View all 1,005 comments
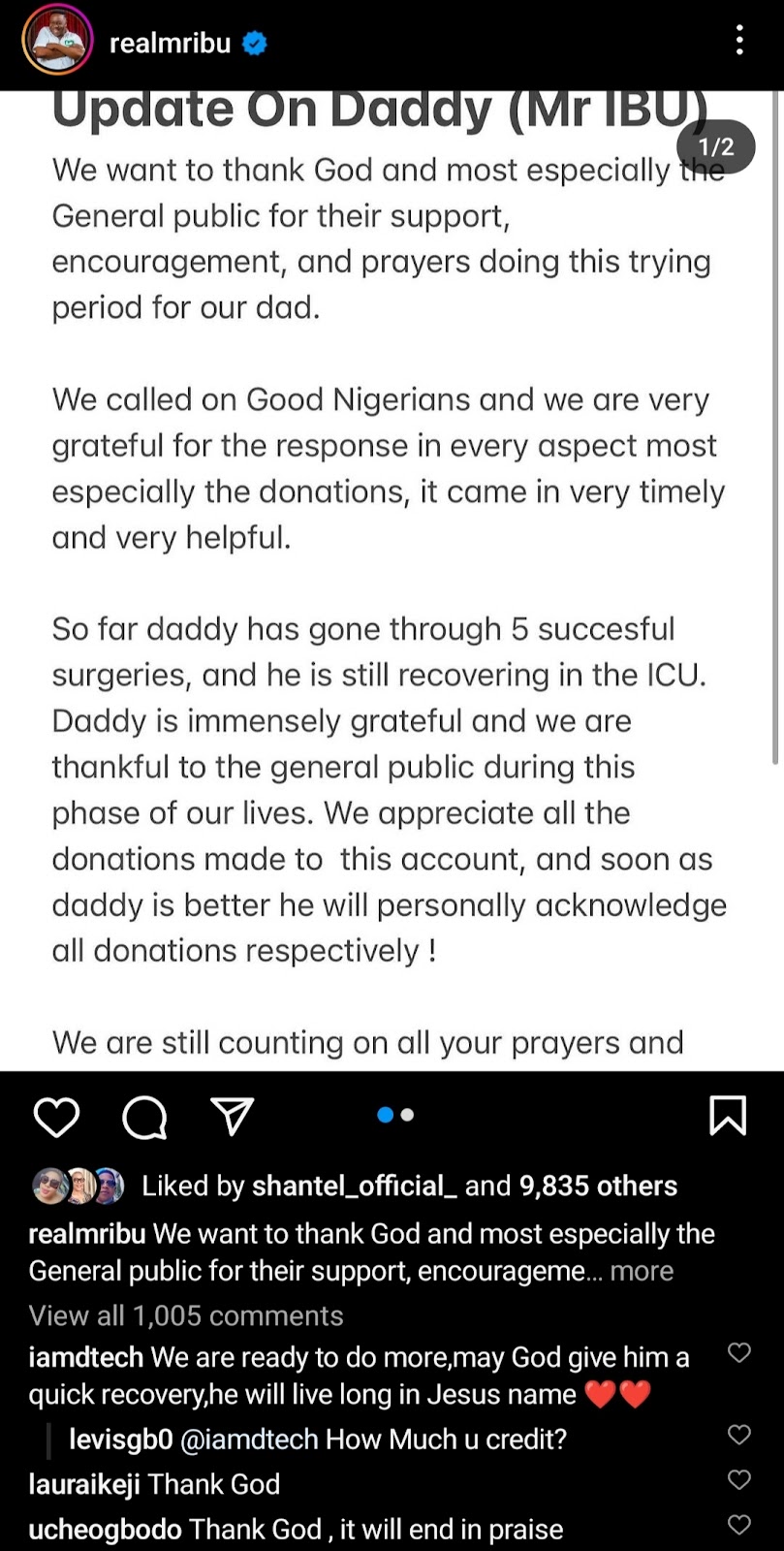 coord(186,1315)
